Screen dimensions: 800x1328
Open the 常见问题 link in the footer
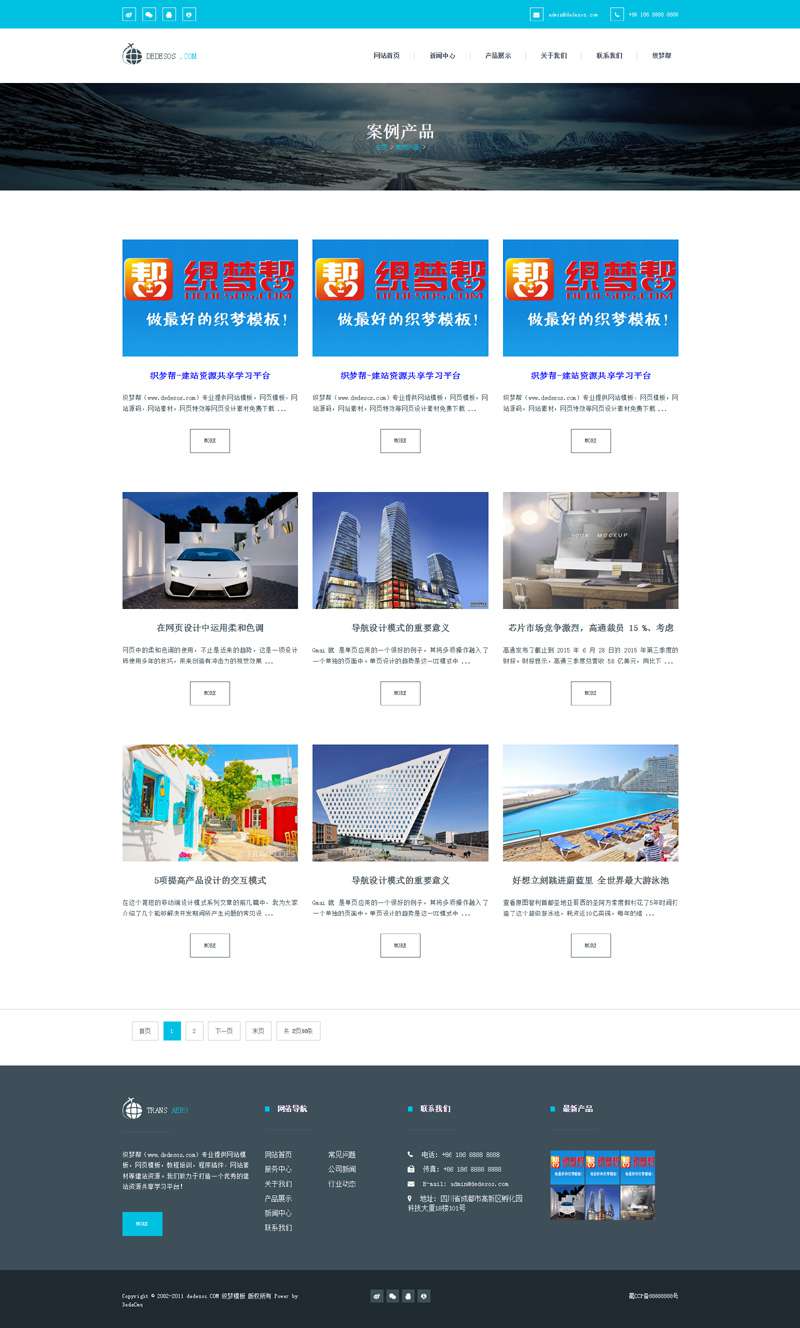click(x=342, y=1155)
